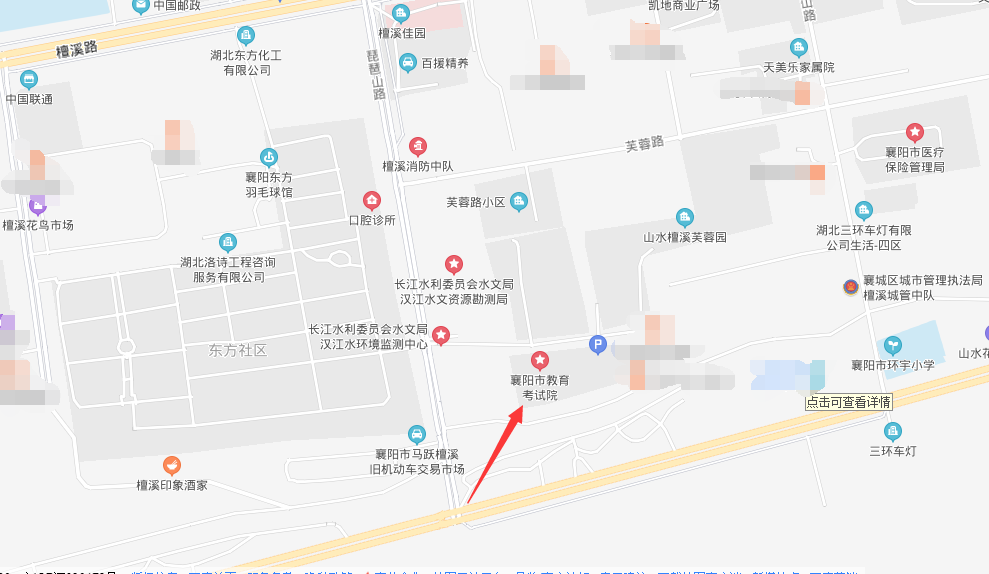Open the 中国联通 marker
This screenshot has width=989, height=574.
pyautogui.click(x=28, y=80)
